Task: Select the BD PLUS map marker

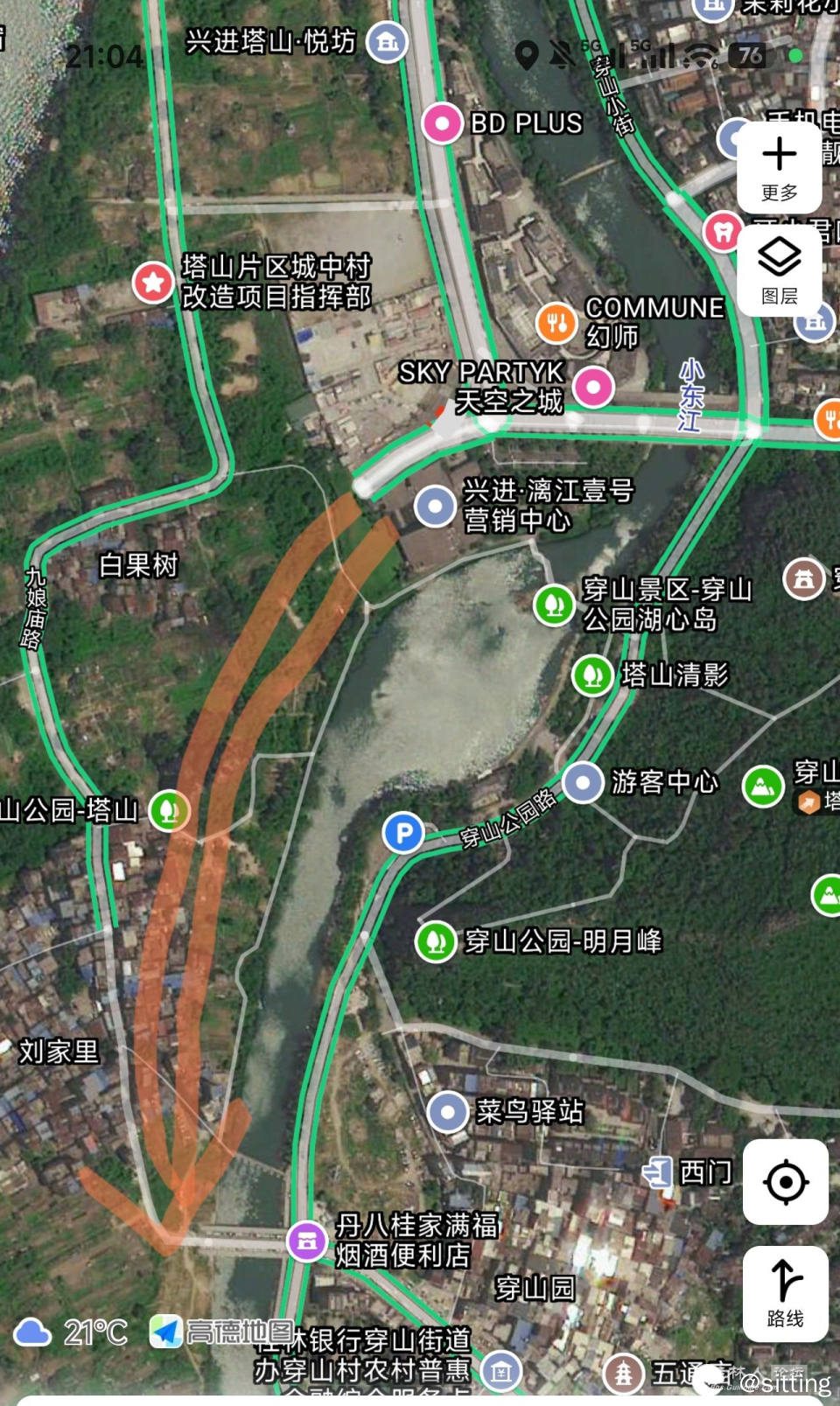Action: coord(442,123)
